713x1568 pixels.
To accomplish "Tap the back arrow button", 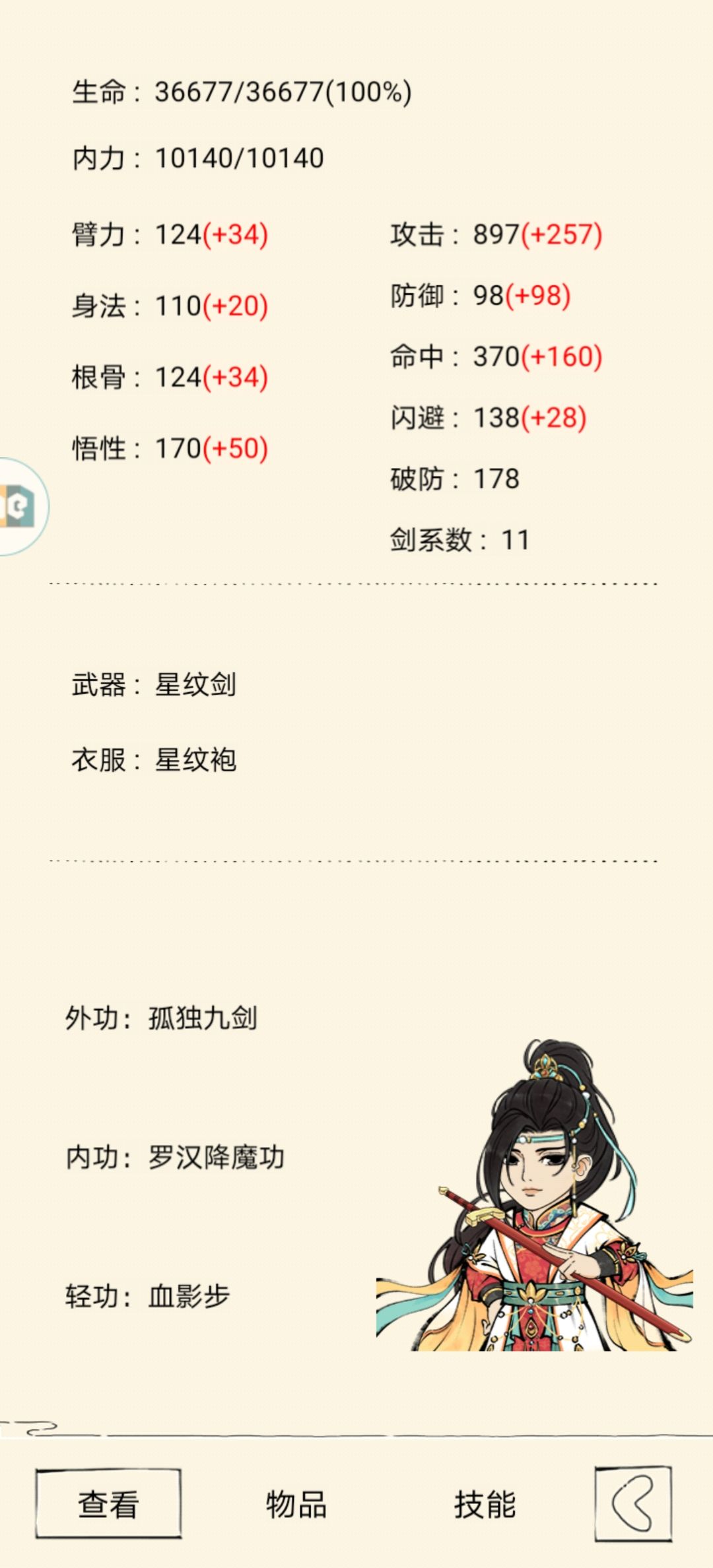I will (633, 1504).
